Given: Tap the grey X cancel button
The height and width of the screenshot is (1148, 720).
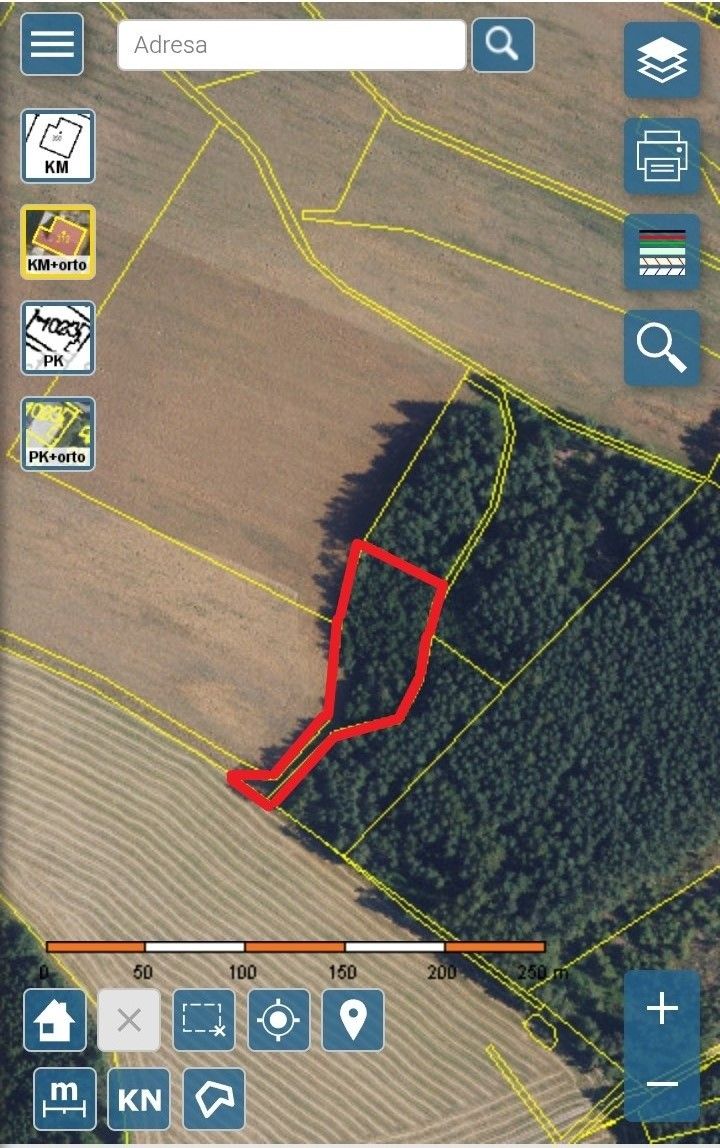Looking at the screenshot, I should [129, 1020].
